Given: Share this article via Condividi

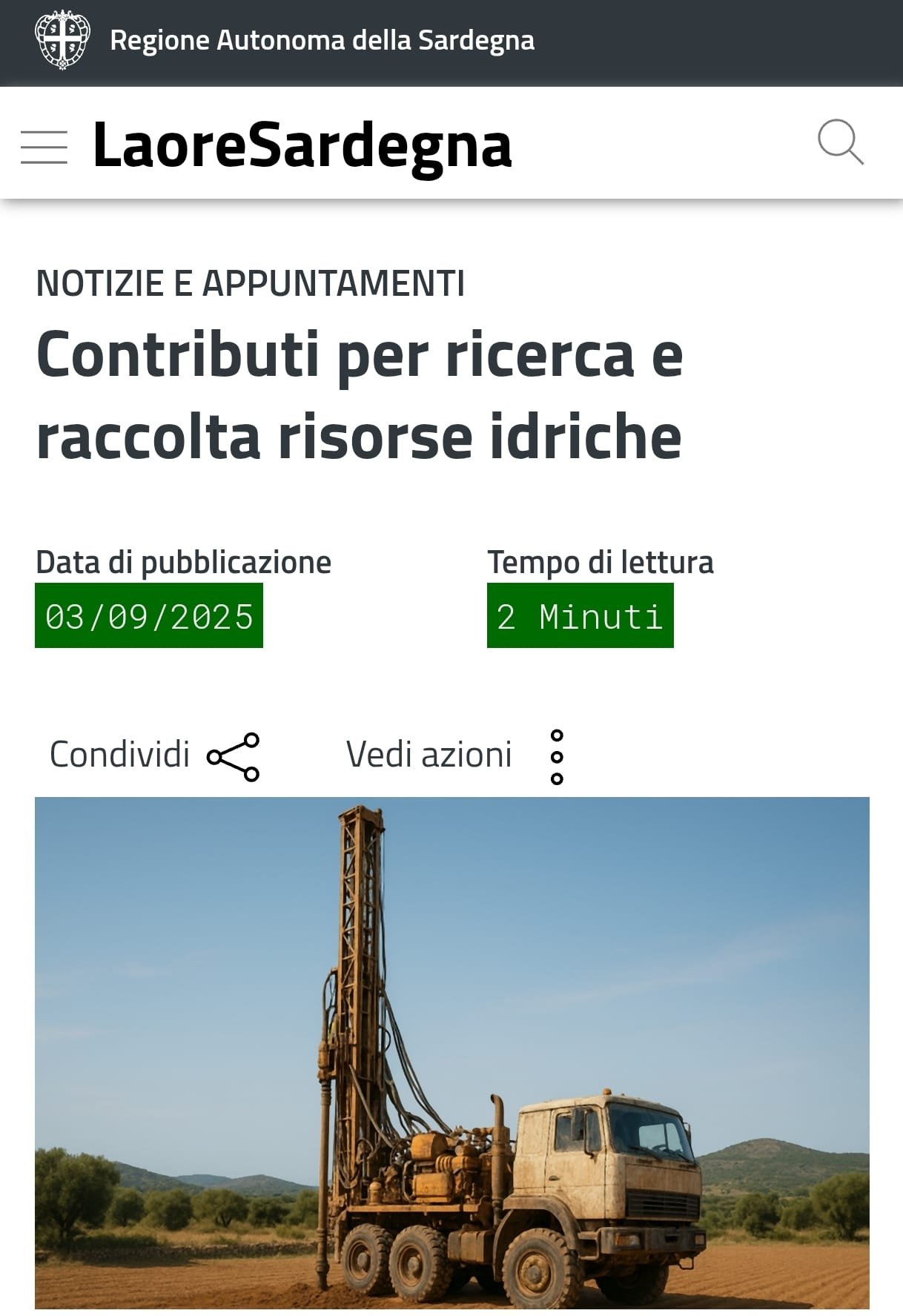Looking at the screenshot, I should pos(155,755).
